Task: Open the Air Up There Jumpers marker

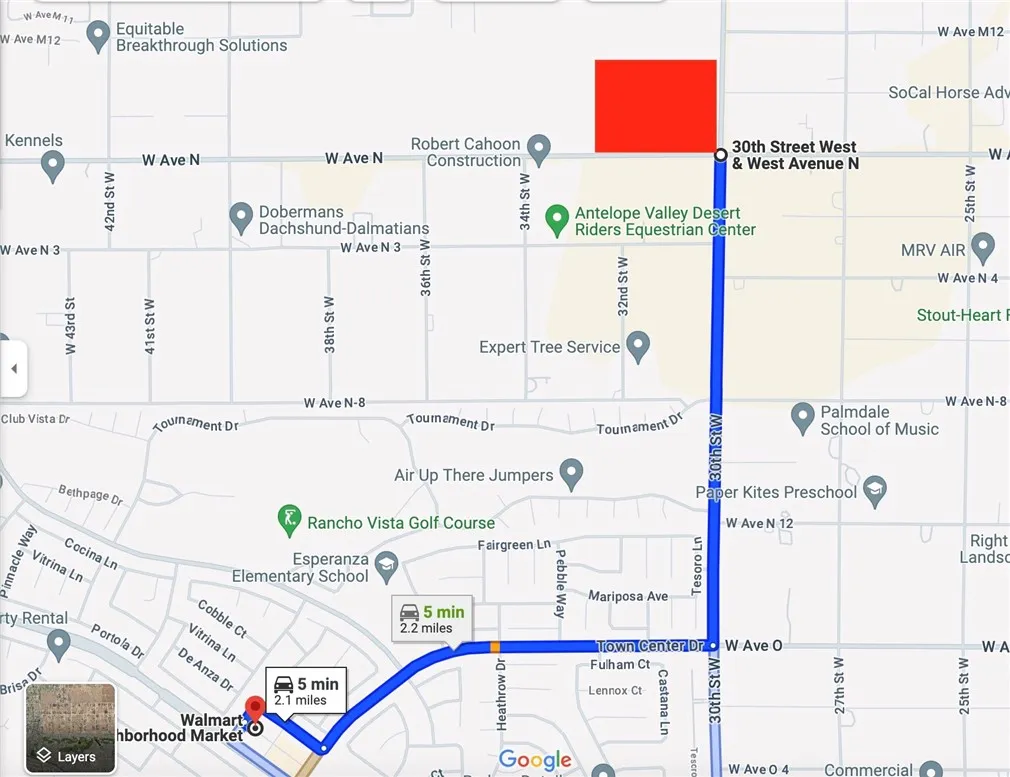Action: pyautogui.click(x=571, y=474)
